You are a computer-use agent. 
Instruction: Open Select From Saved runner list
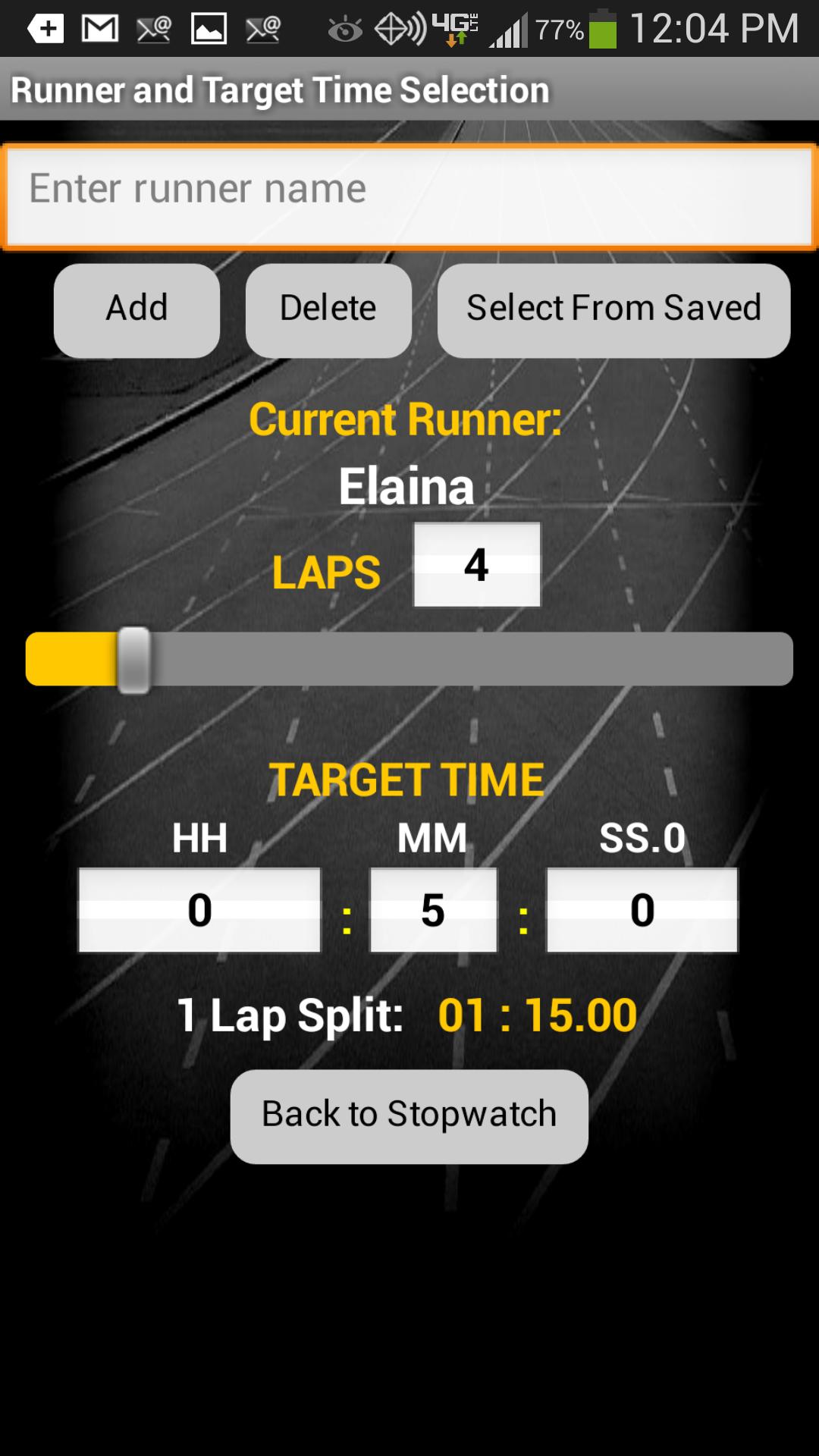click(613, 309)
